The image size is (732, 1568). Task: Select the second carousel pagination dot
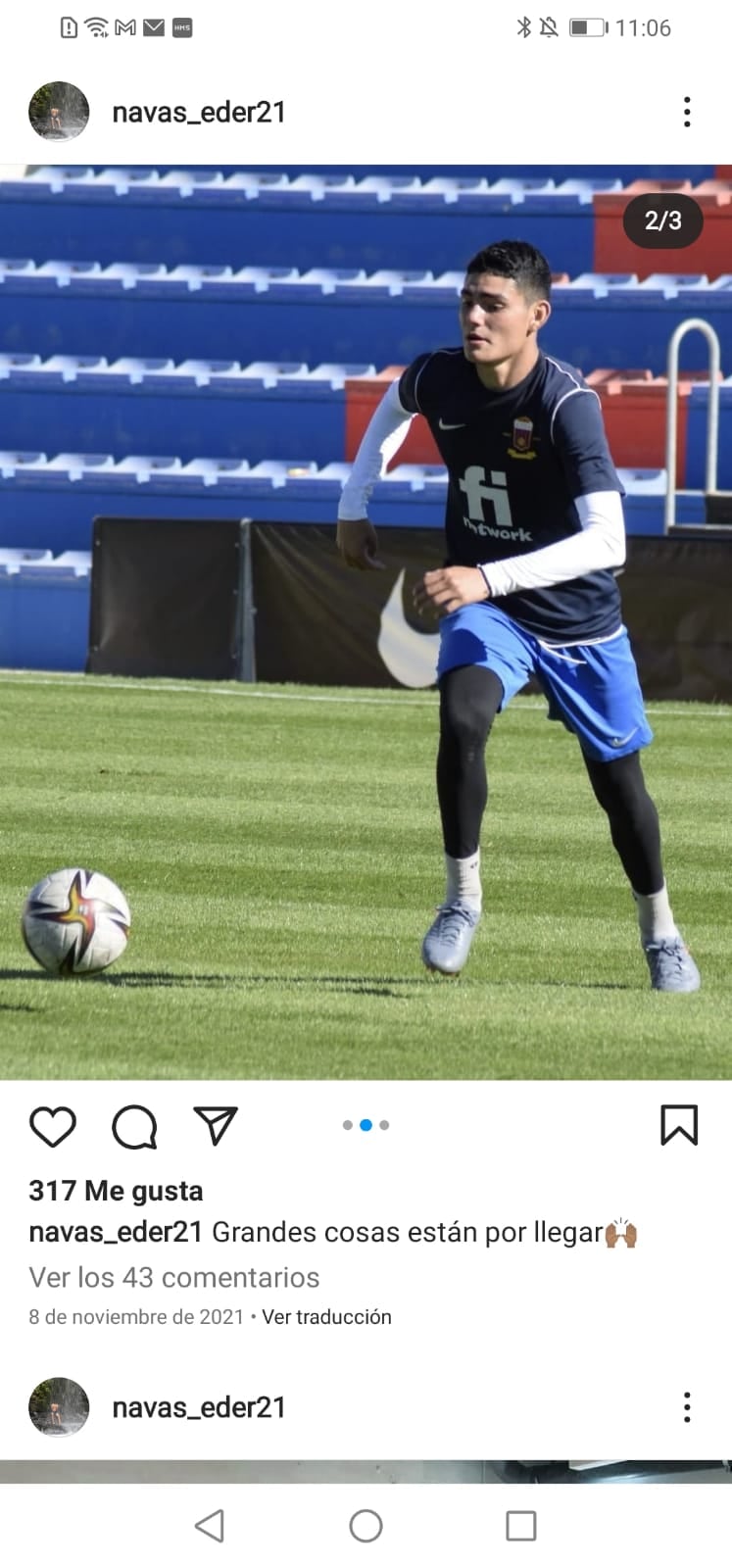point(366,1125)
